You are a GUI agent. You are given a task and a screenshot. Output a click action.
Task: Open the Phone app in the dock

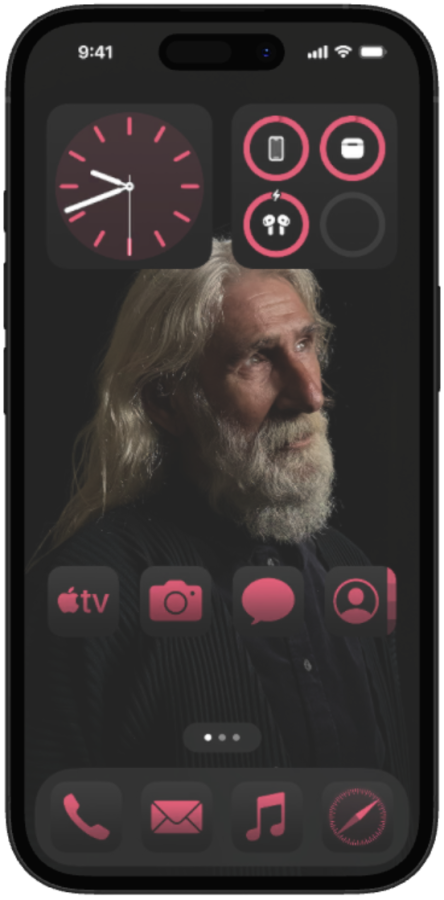pyautogui.click(x=86, y=816)
